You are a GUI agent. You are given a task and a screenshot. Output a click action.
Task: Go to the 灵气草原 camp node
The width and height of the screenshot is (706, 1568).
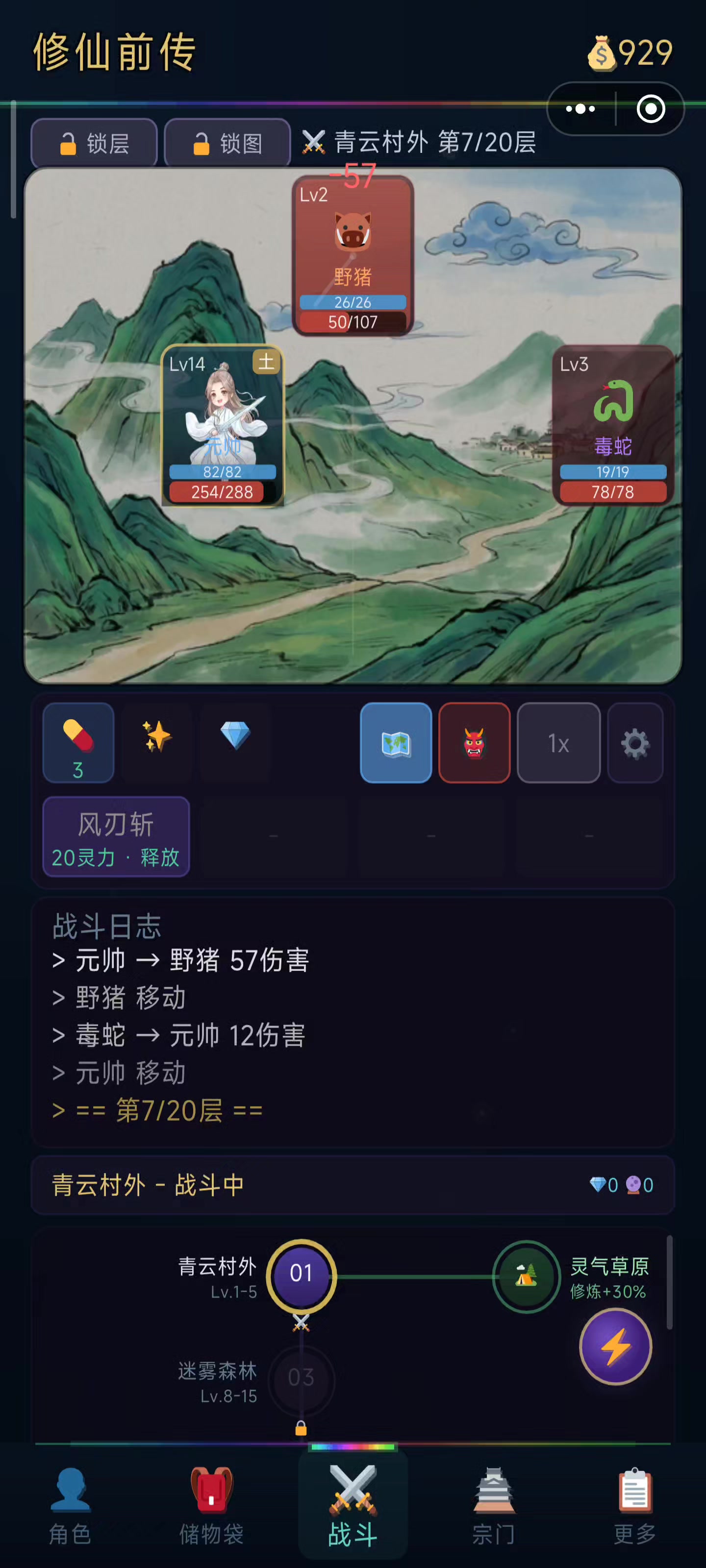[526, 1276]
